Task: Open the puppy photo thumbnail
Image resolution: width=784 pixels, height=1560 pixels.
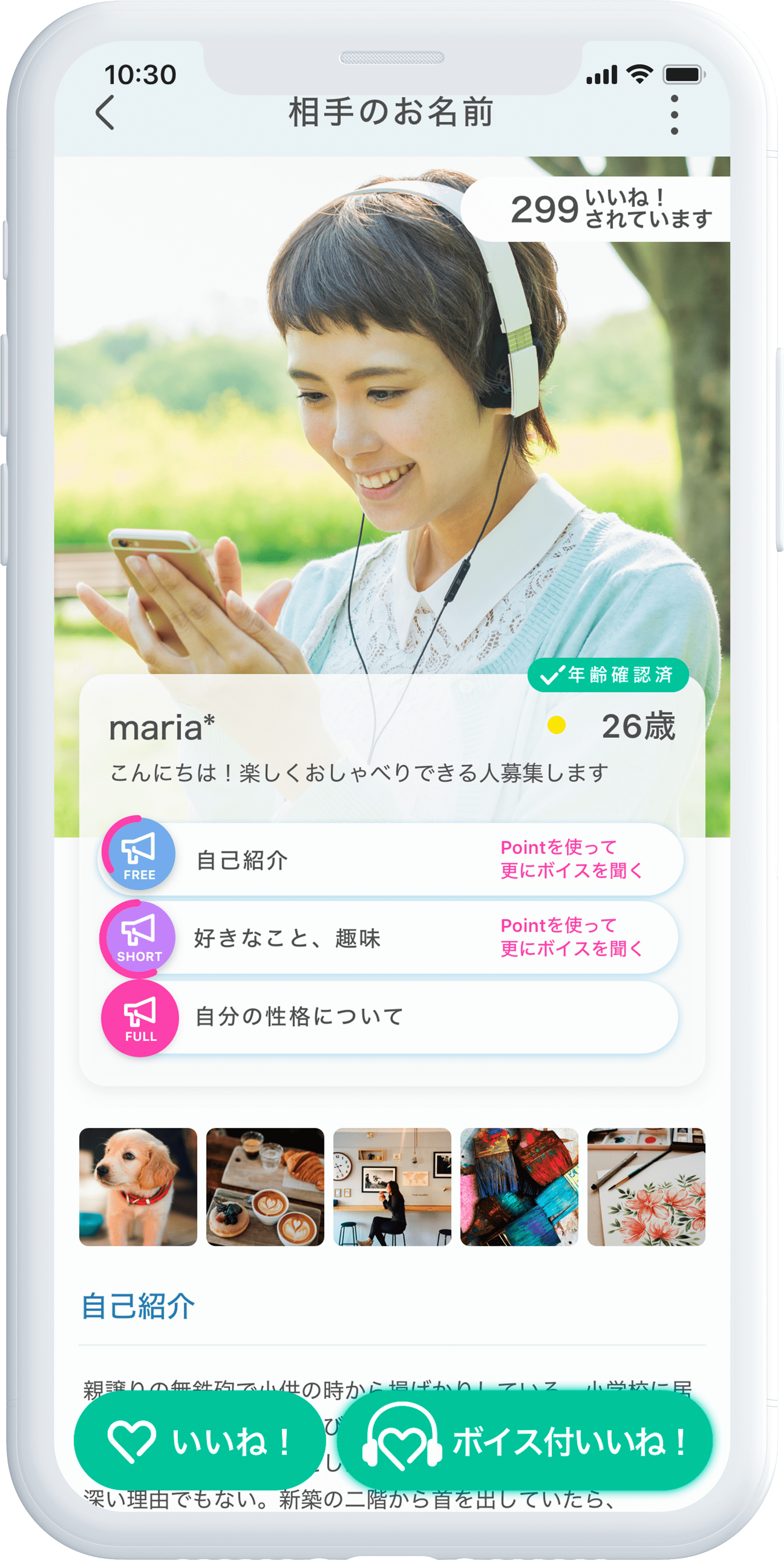Action: (138, 1186)
